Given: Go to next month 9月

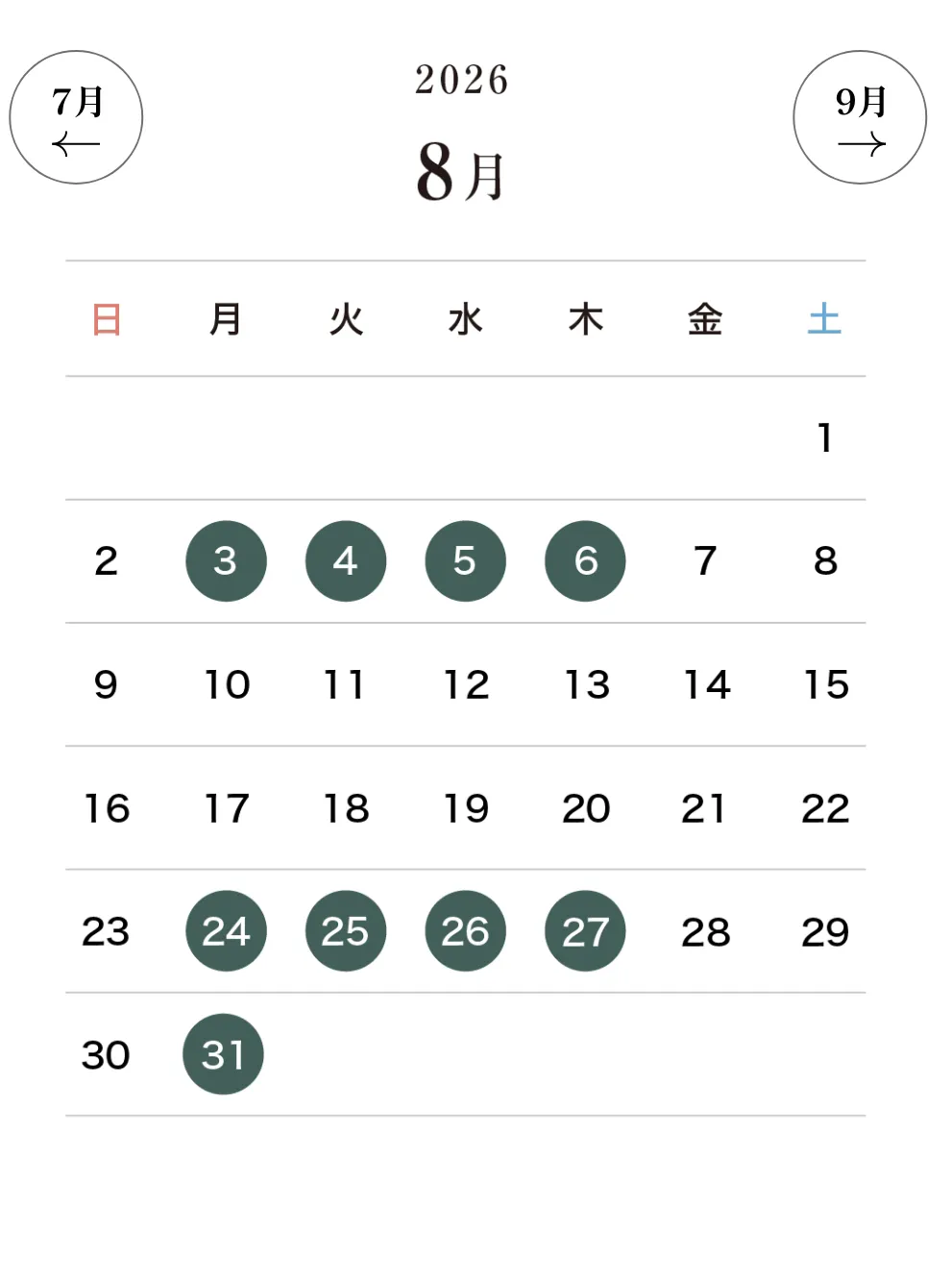Looking at the screenshot, I should 859,117.
